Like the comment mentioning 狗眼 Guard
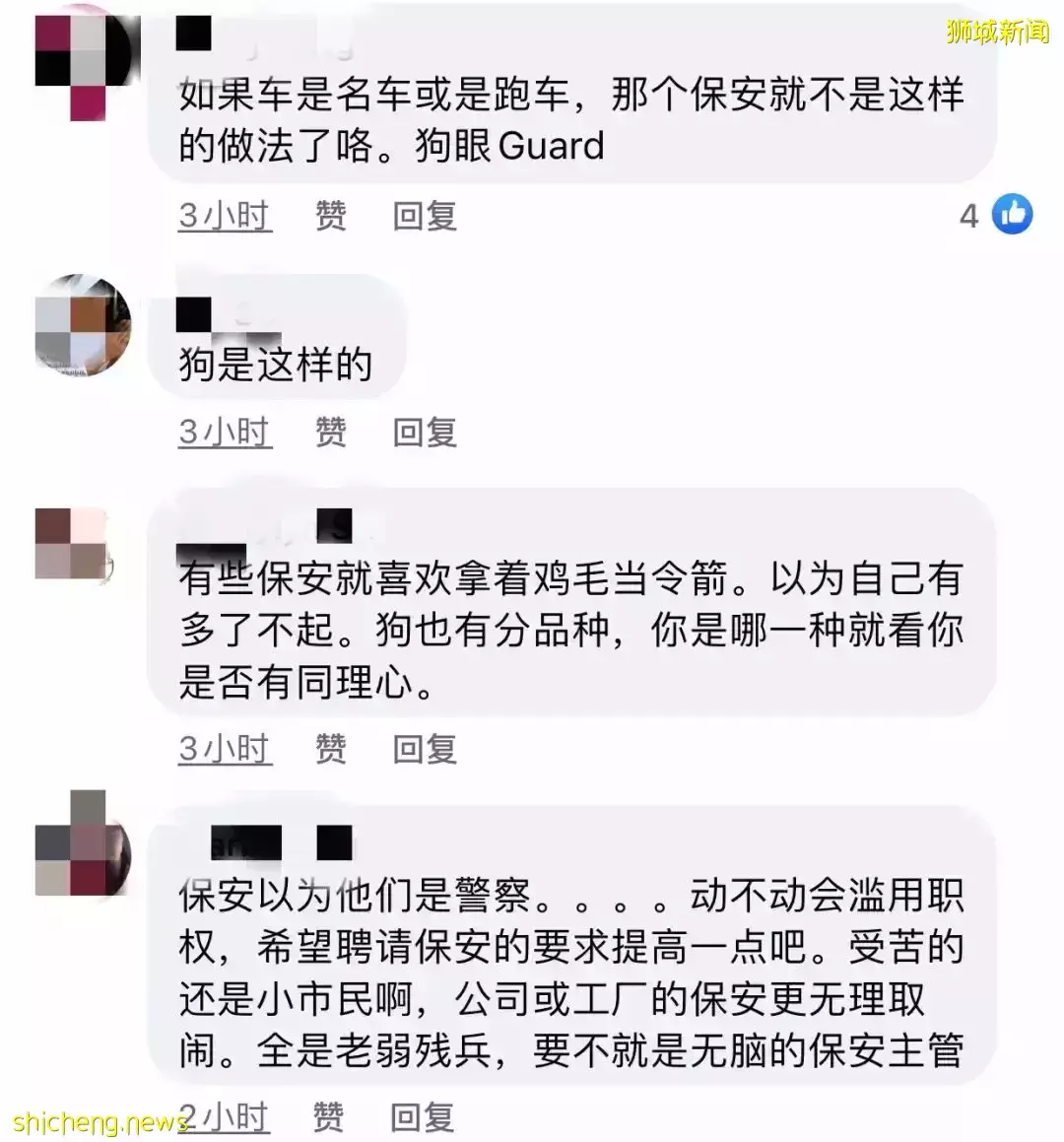The width and height of the screenshot is (1064, 1142). (x=330, y=215)
